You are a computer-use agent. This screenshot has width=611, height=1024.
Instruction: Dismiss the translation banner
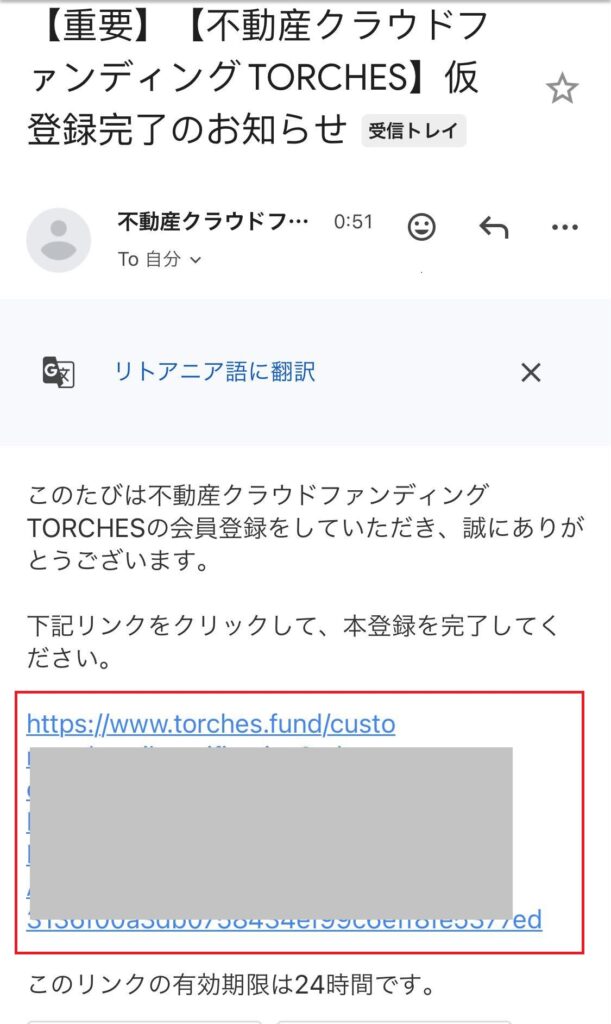click(530, 373)
